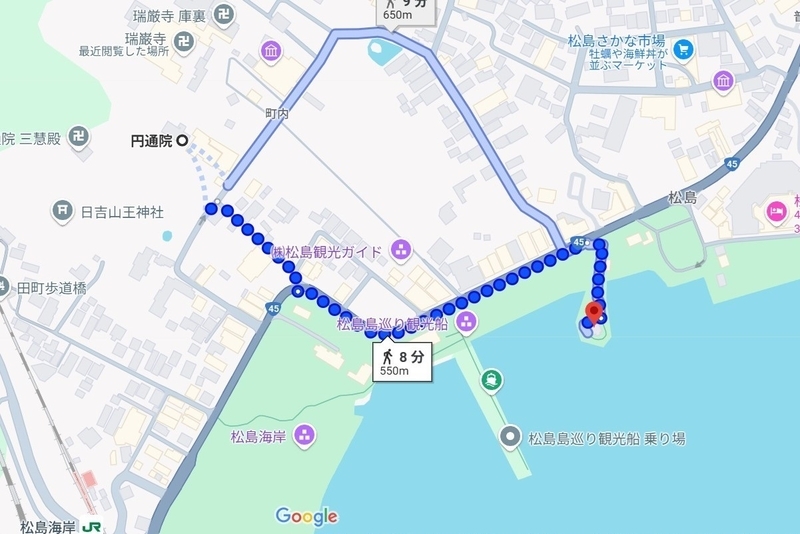Open the 松島海岸 park marker

pyautogui.click(x=305, y=435)
